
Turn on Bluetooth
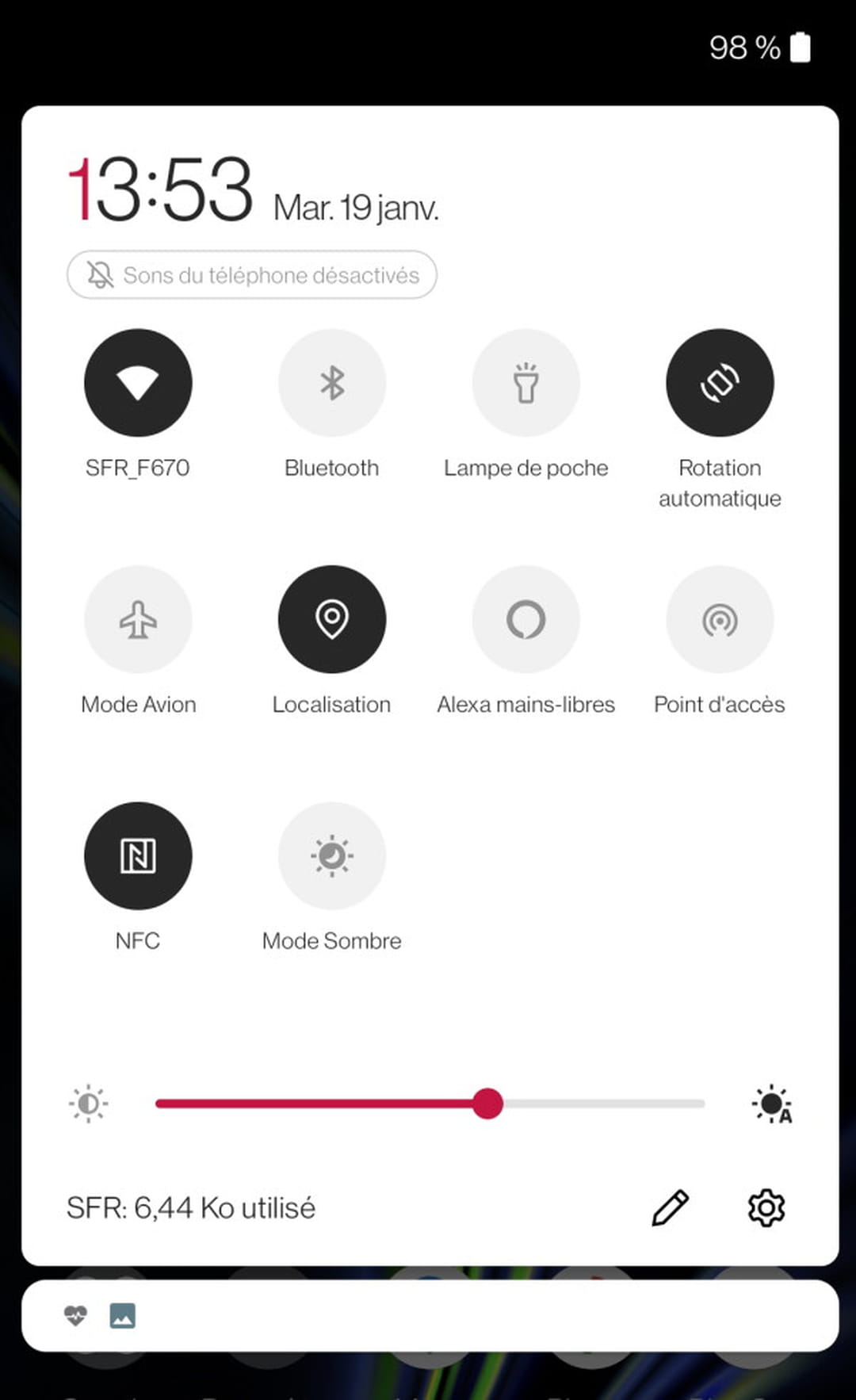point(331,383)
